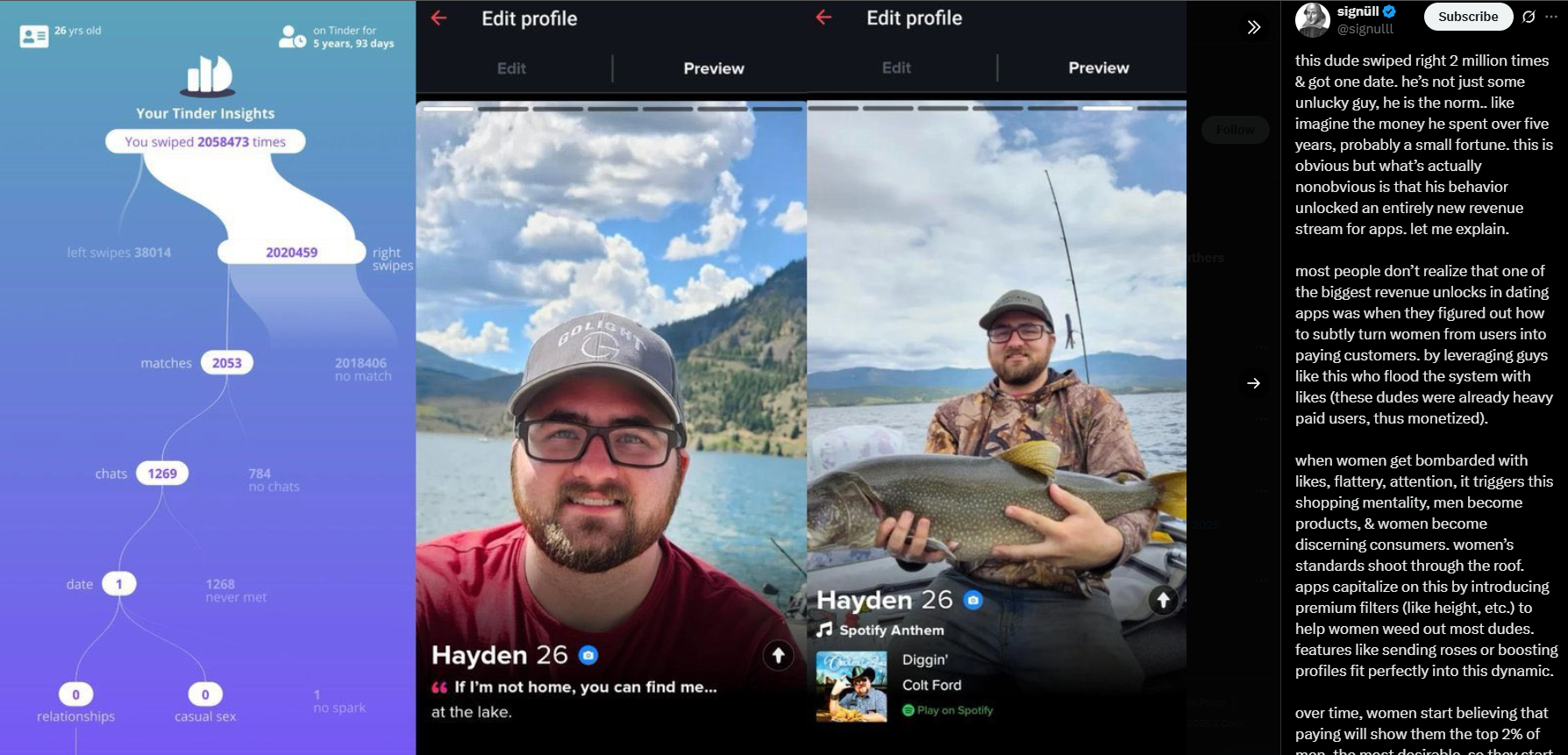The image size is (1568, 755).
Task: Open signüll's profile avatar
Action: point(1312,20)
